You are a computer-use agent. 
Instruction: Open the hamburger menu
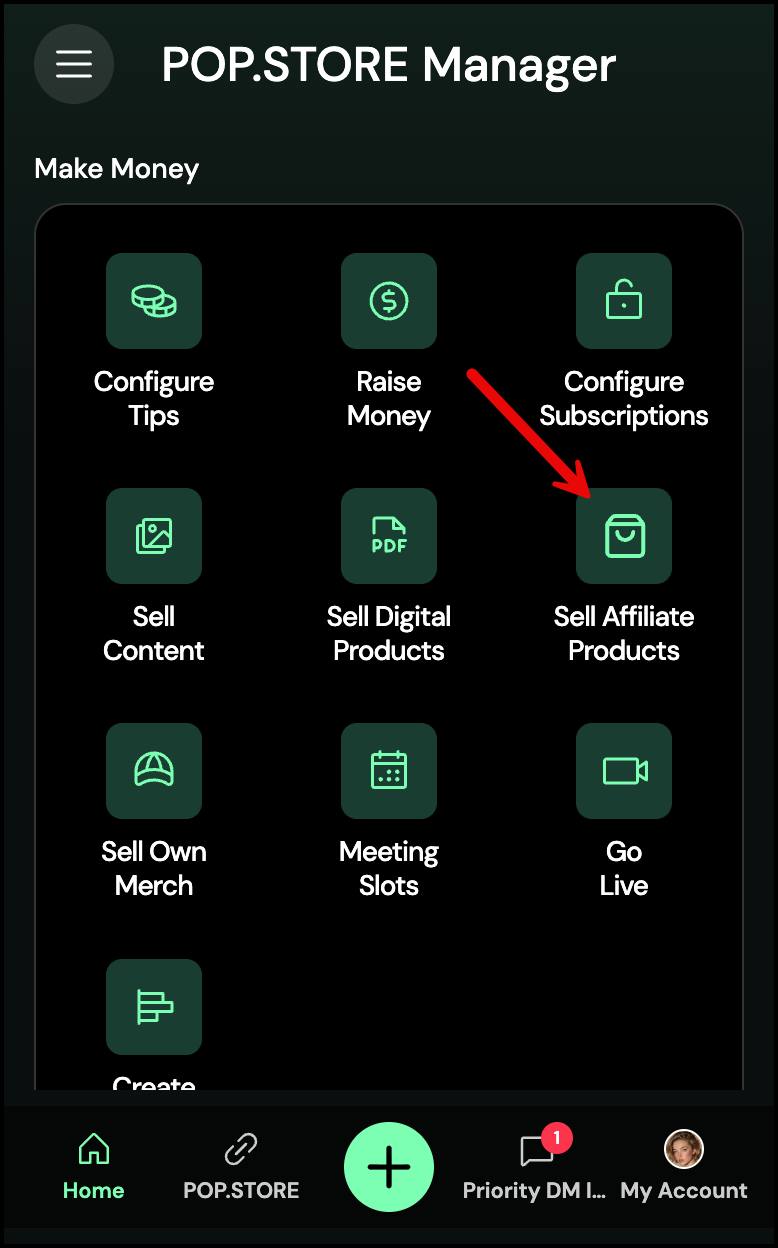[73, 64]
